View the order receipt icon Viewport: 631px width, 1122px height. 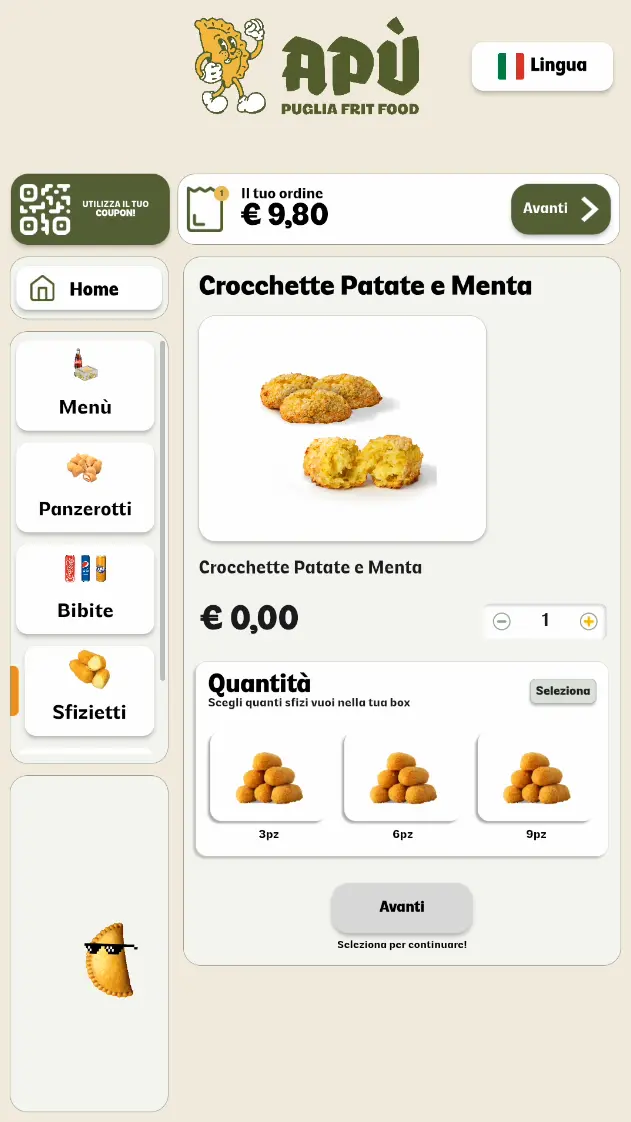click(205, 209)
